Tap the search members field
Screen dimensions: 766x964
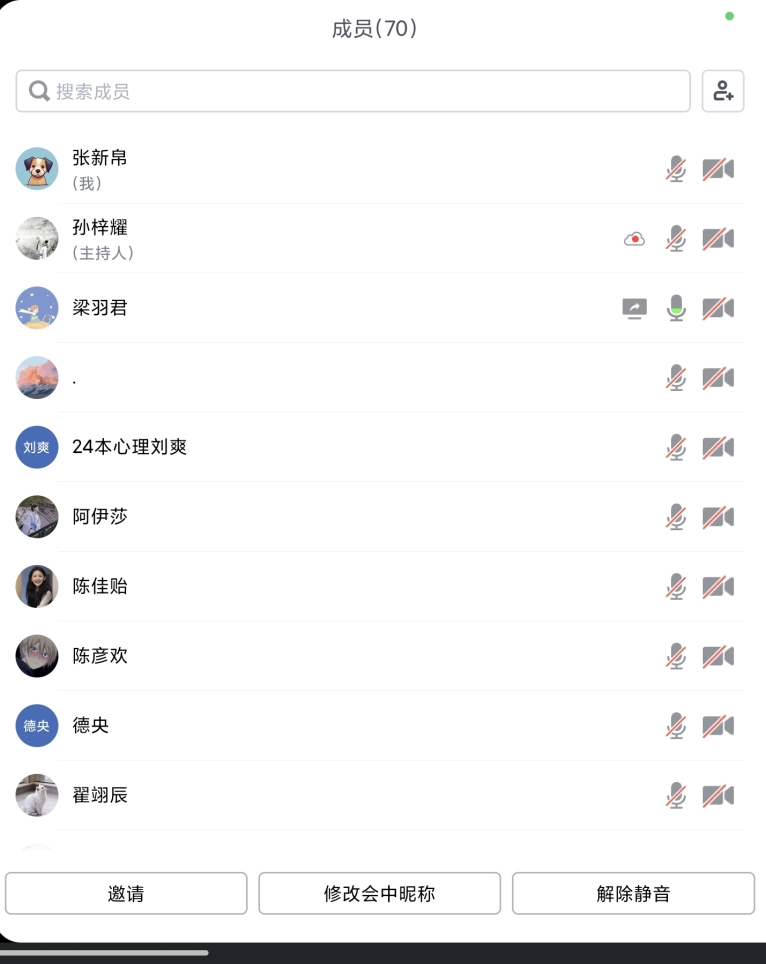coord(352,91)
